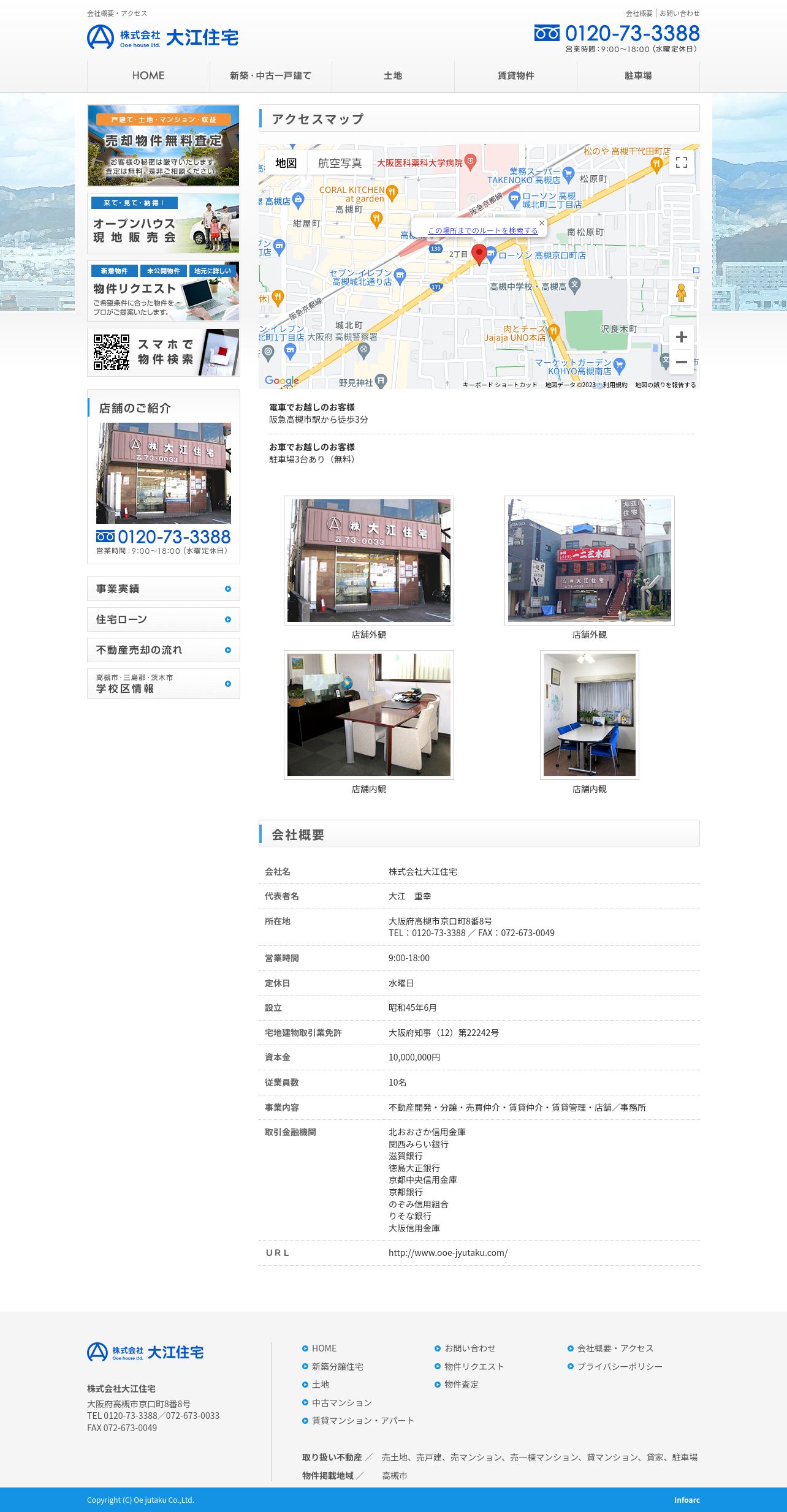The height and width of the screenshot is (1512, 787).
Task: Open 学校区情報 from the sidebar
Action: 163,684
